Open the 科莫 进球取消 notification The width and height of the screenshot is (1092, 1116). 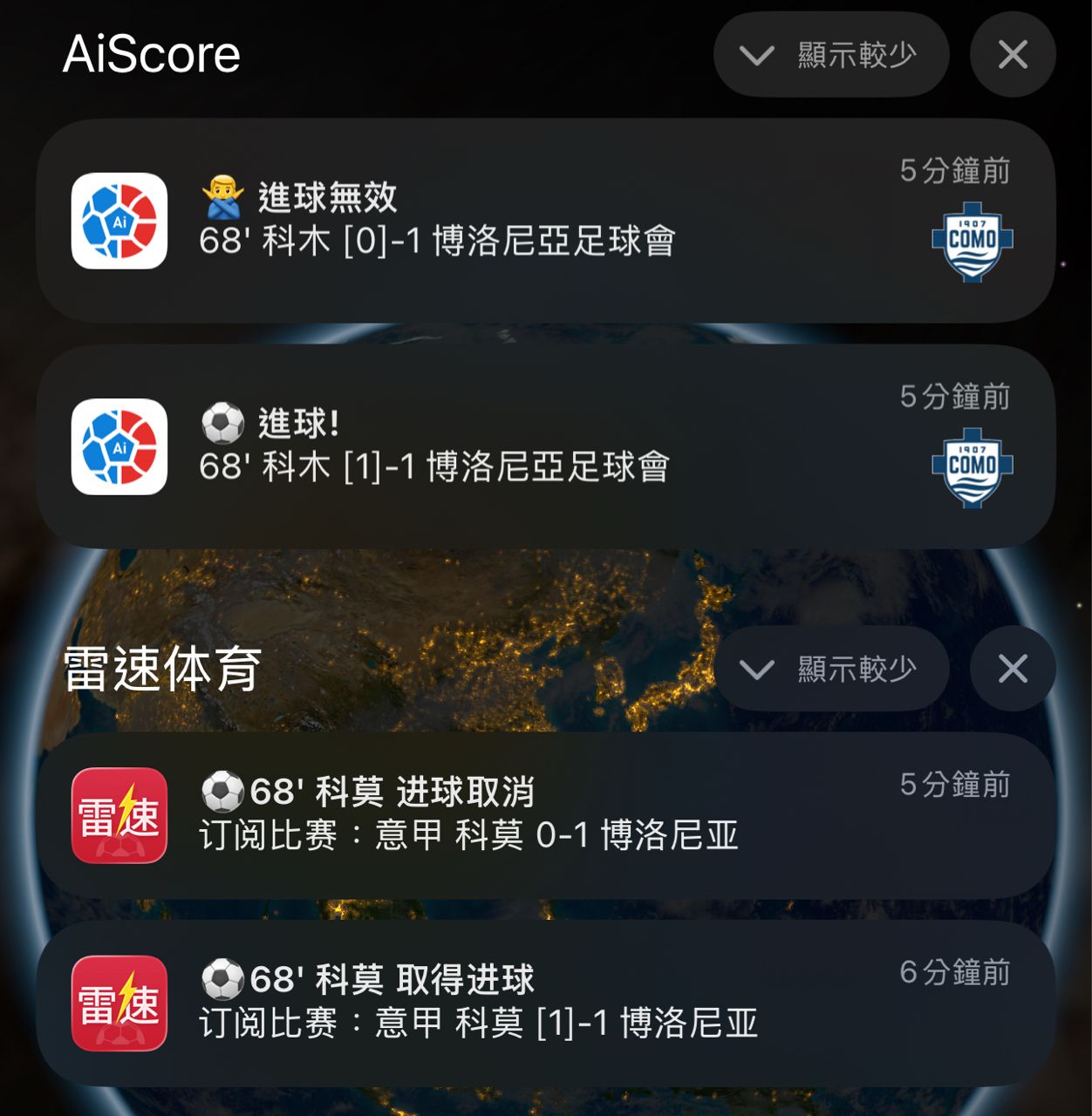[545, 815]
